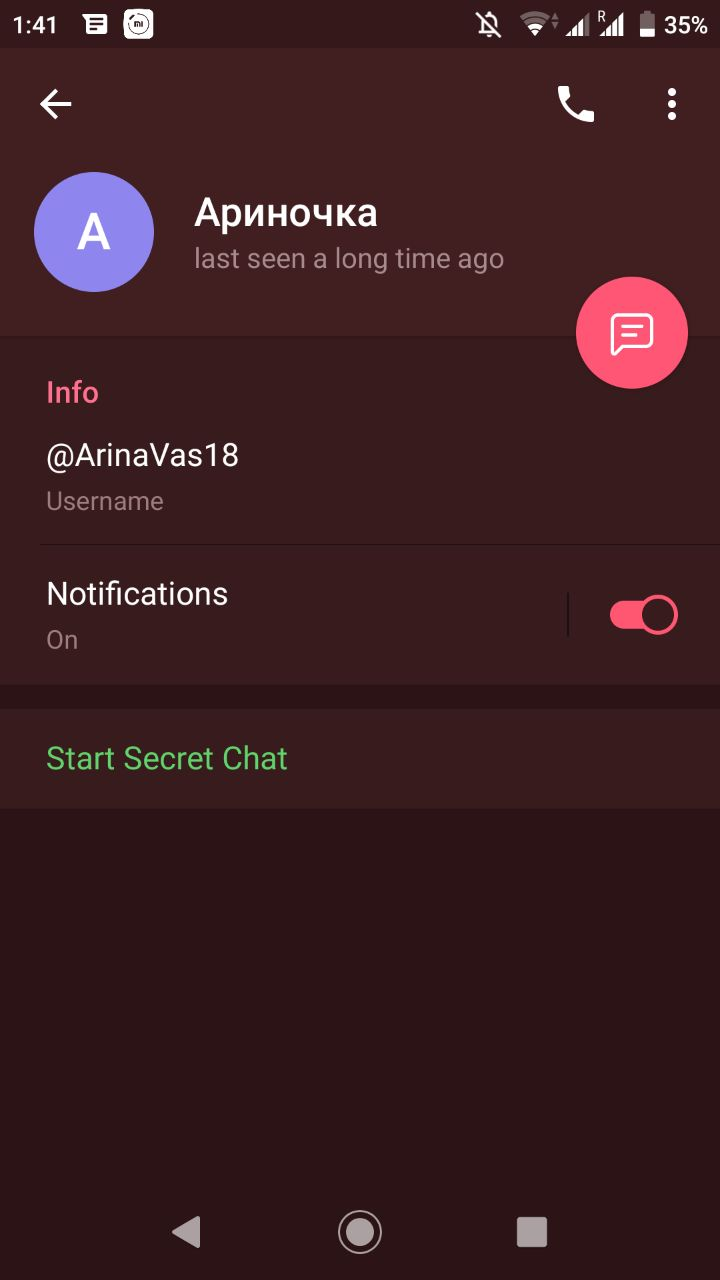Tap the system home button
720x1280 pixels.
tap(360, 1231)
